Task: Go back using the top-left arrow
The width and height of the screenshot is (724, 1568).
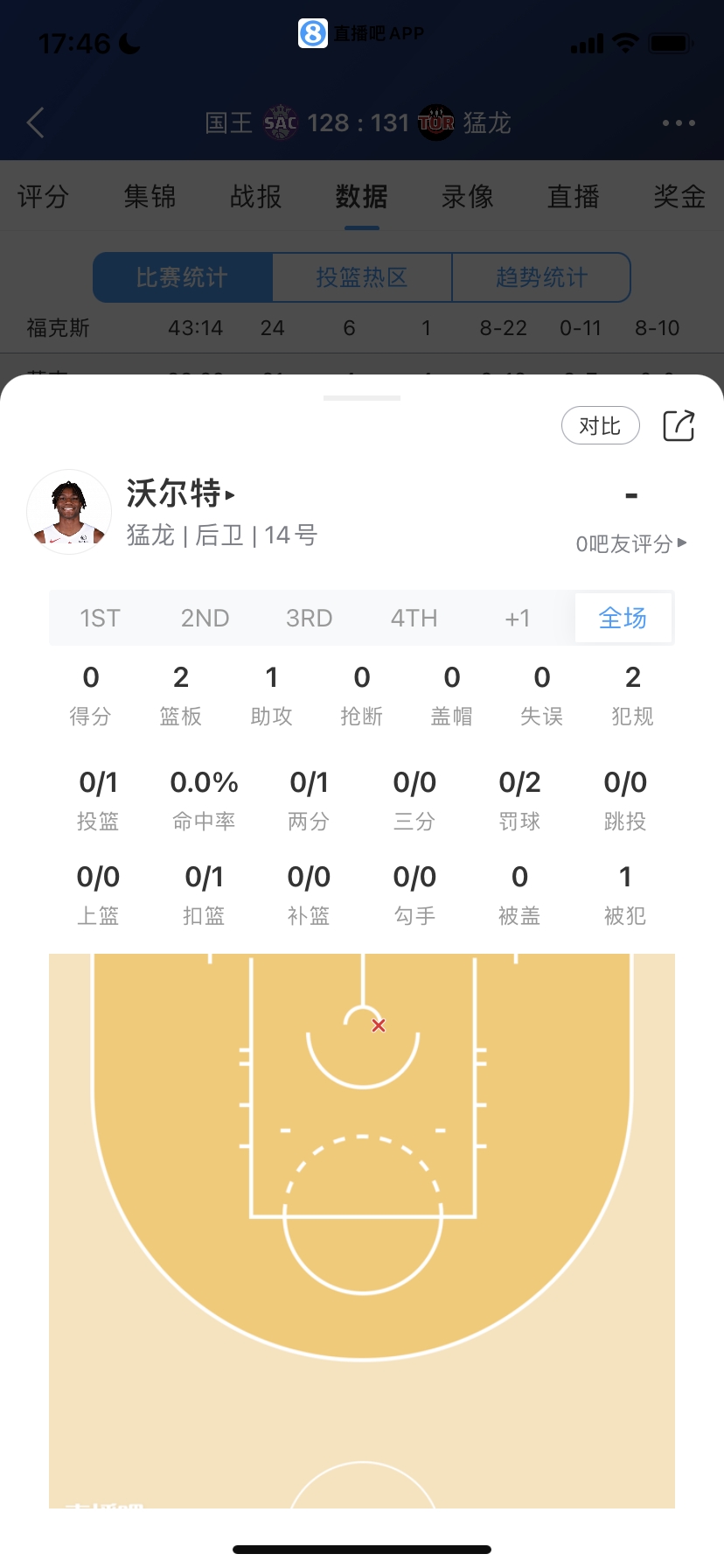Action: click(36, 122)
